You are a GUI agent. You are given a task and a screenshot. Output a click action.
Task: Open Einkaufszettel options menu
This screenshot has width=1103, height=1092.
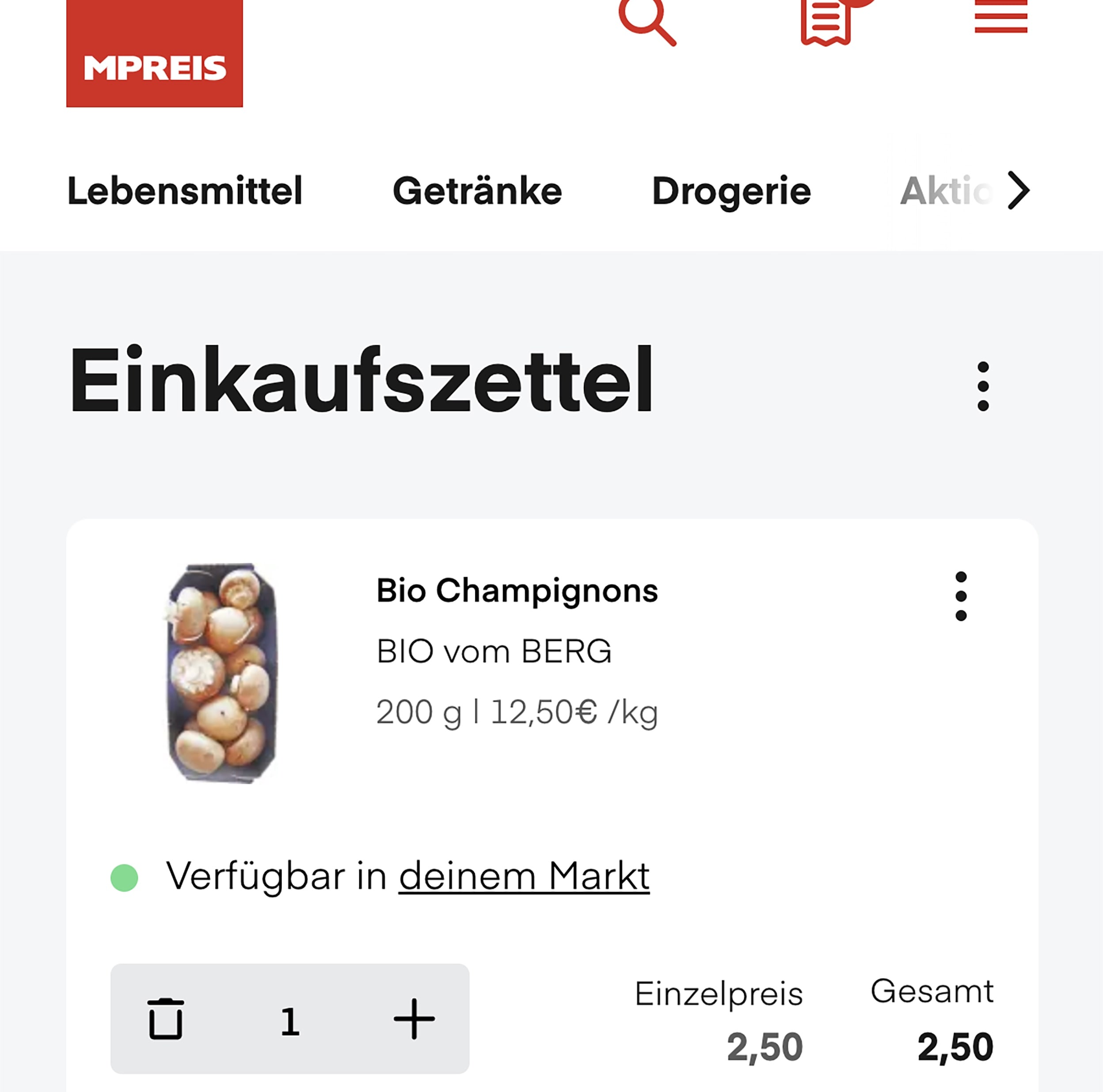pos(983,386)
